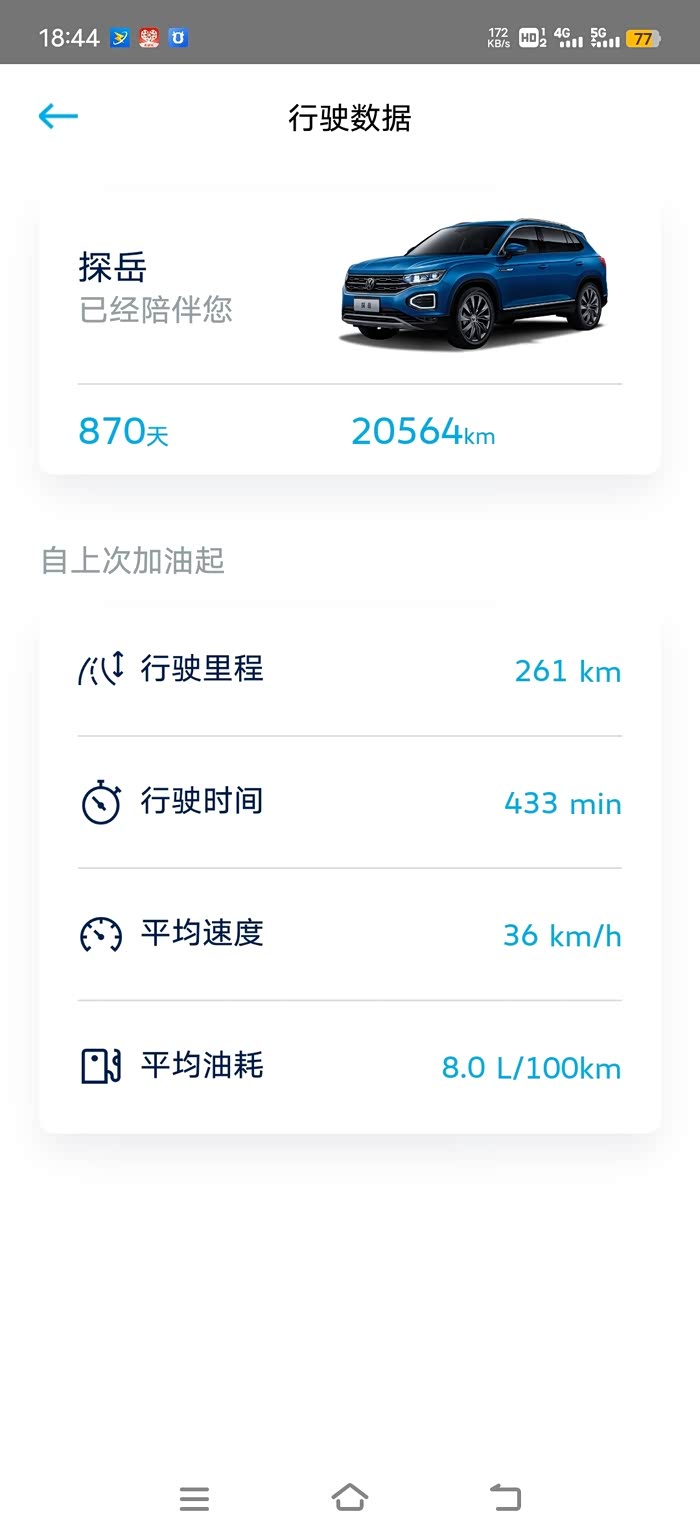The image size is (700, 1540).
Task: Tap the system home button
Action: pyautogui.click(x=349, y=1497)
